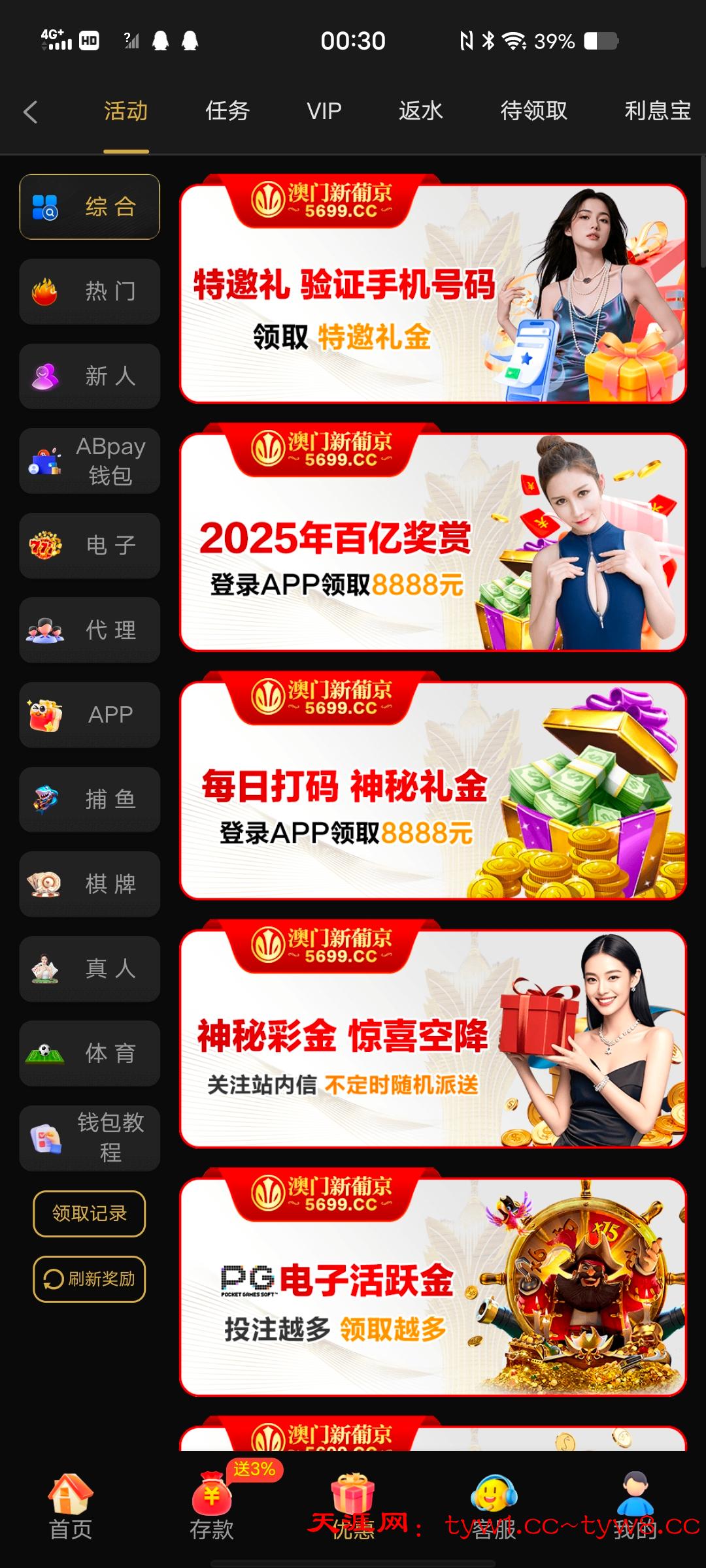Select the 热门 category in sidebar
Image resolution: width=706 pixels, height=1568 pixels.
coord(90,291)
